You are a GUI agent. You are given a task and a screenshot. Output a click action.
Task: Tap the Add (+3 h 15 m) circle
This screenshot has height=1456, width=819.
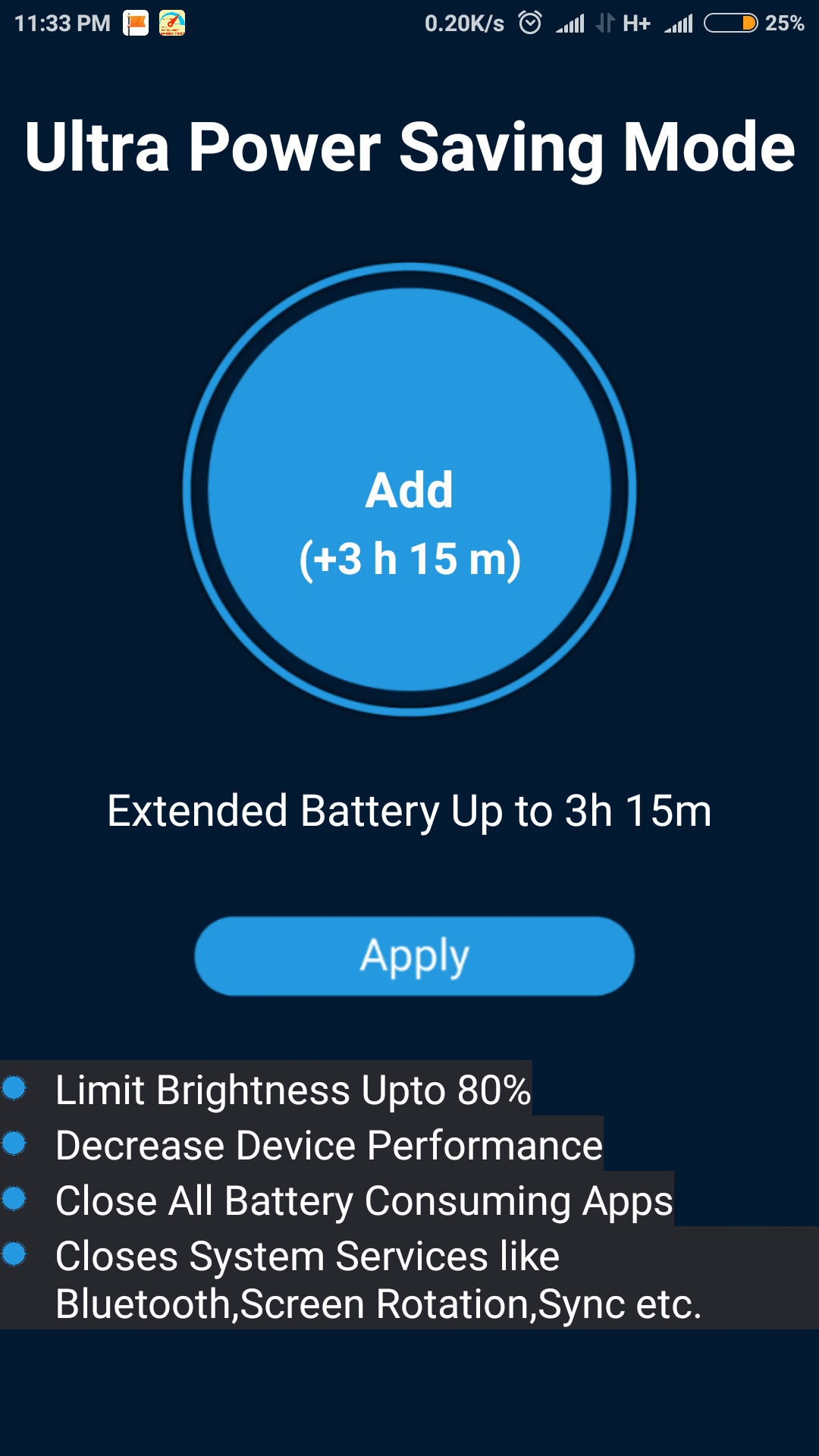[409, 489]
